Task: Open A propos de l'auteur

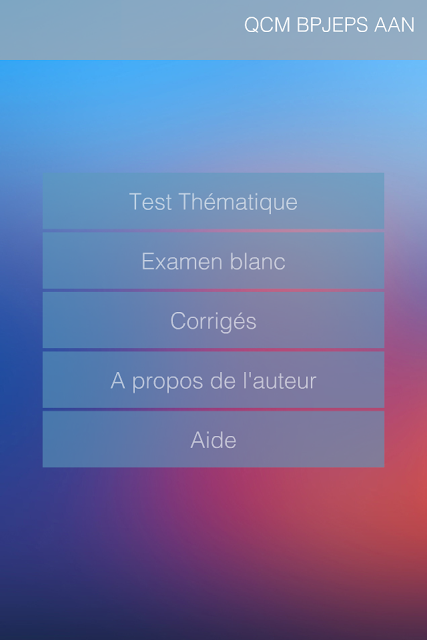Action: pyautogui.click(x=214, y=380)
